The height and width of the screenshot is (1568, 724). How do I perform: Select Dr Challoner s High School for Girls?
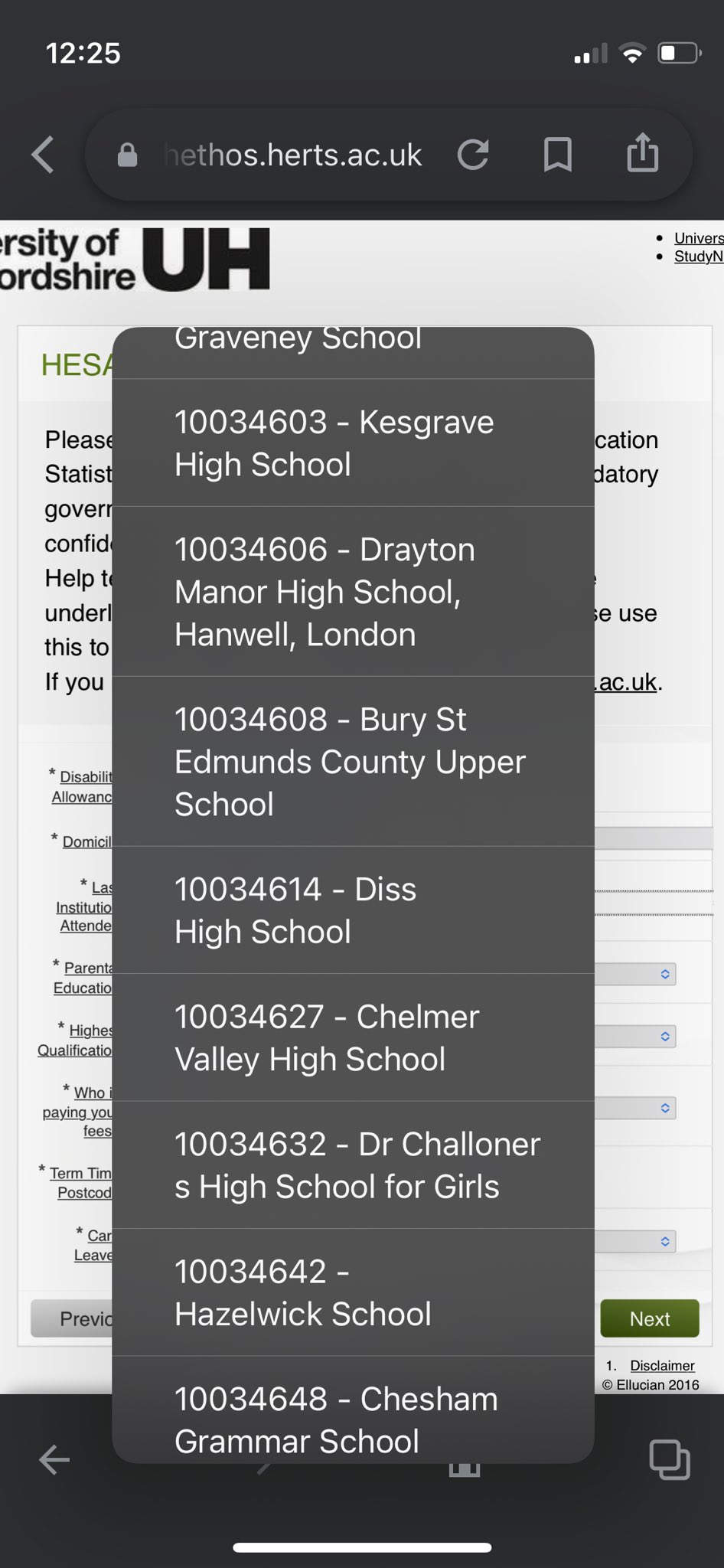352,1165
